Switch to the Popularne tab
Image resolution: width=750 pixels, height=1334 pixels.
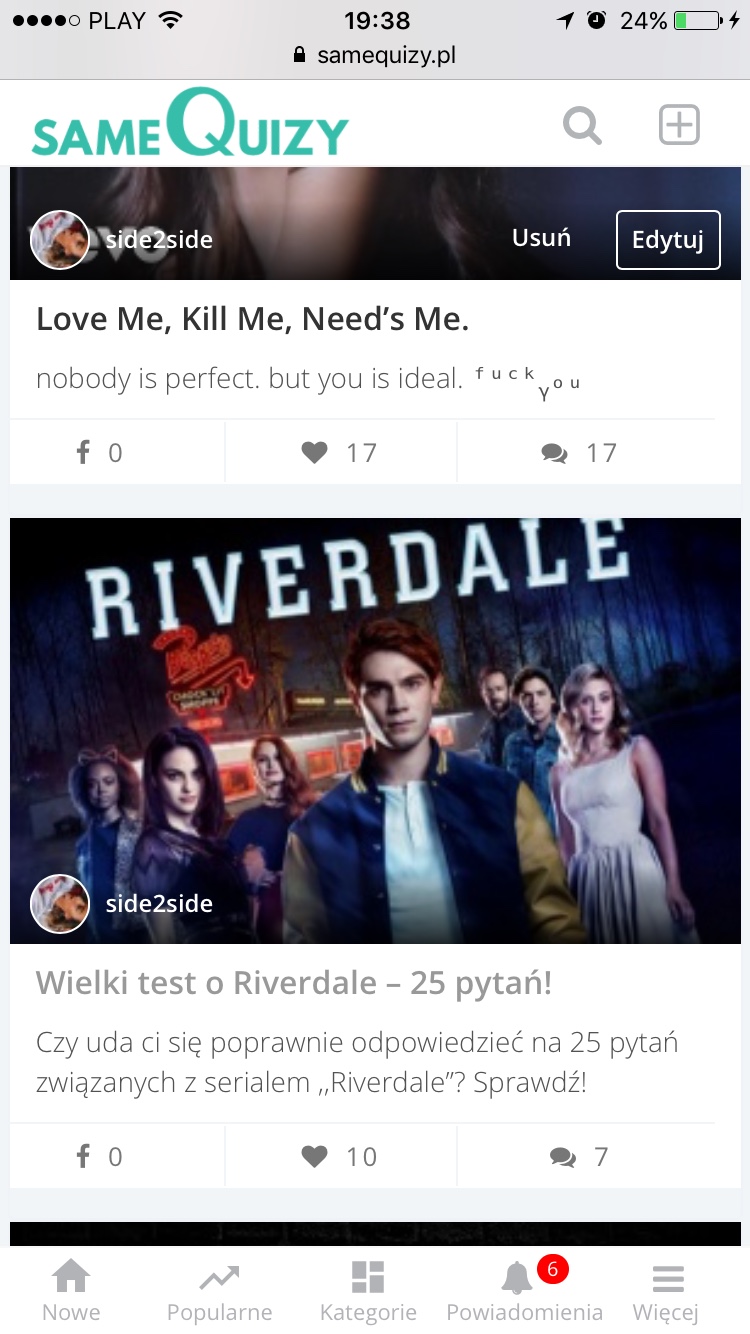click(x=219, y=1291)
